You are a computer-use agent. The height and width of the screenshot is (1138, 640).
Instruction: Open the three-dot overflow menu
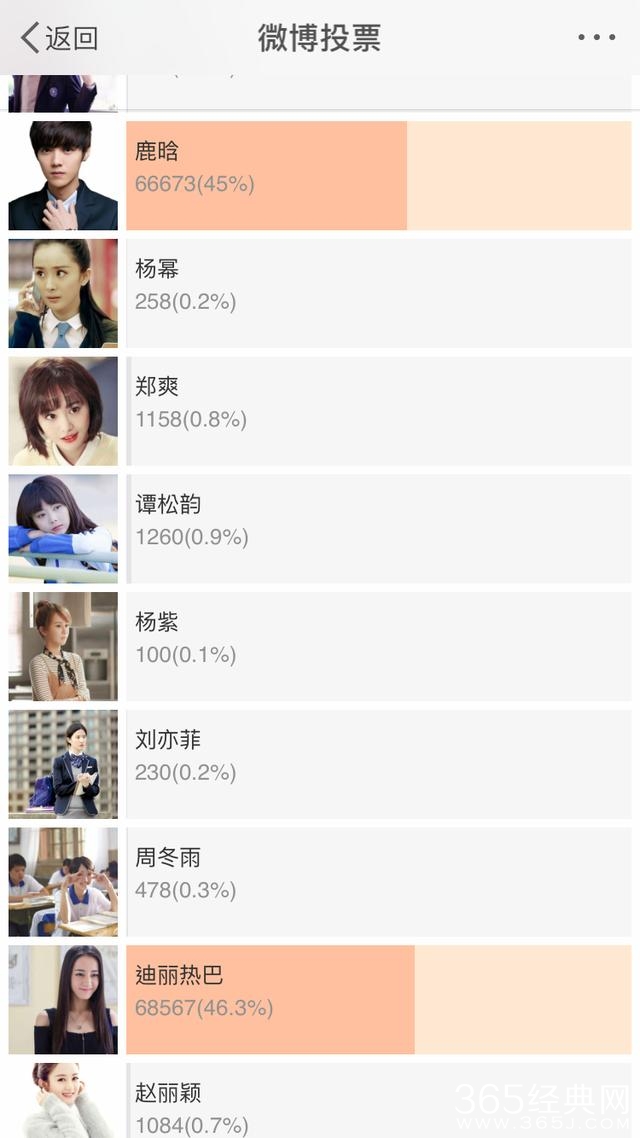coord(597,38)
